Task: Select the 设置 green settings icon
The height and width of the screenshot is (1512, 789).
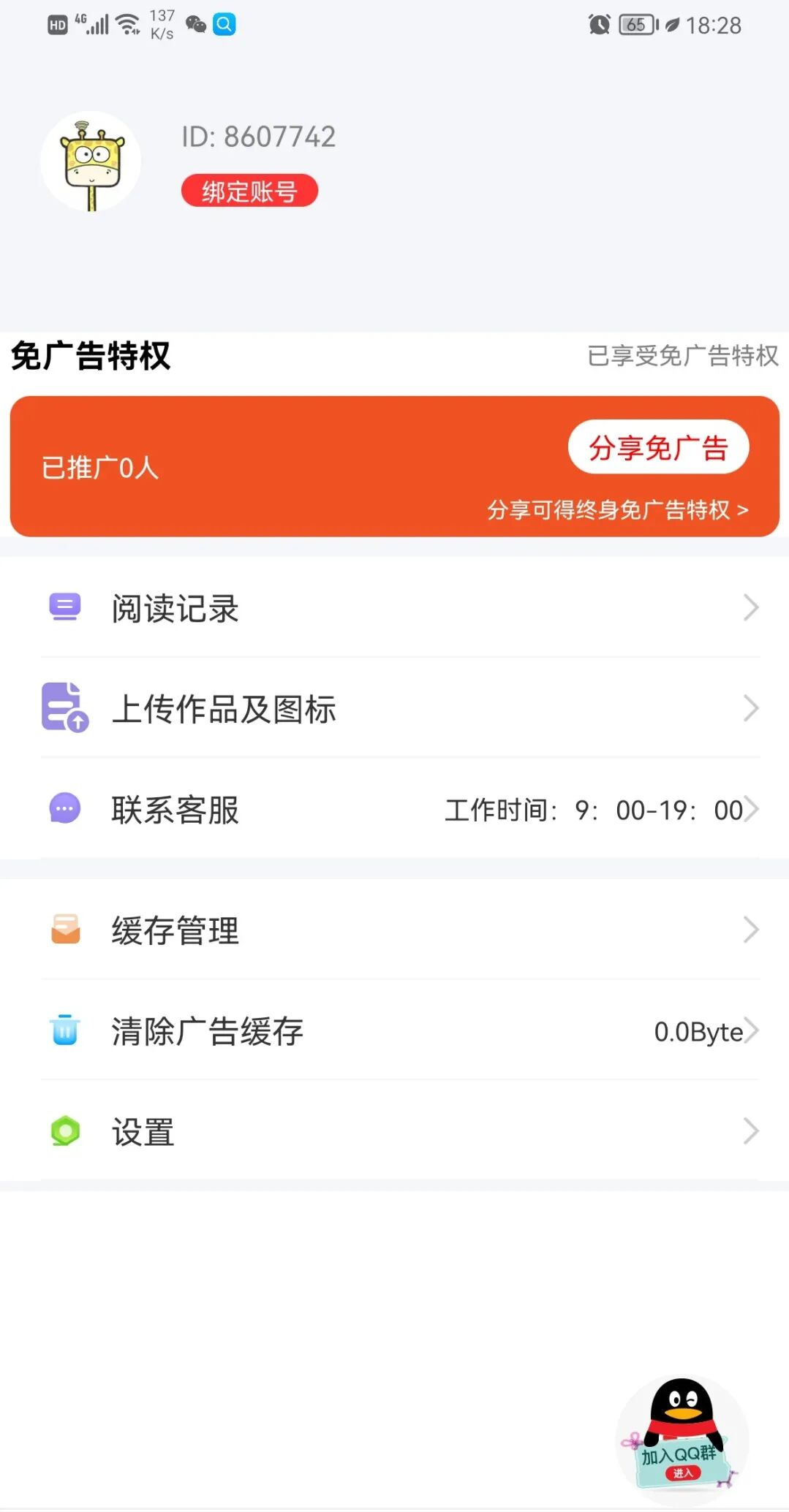Action: (64, 1131)
